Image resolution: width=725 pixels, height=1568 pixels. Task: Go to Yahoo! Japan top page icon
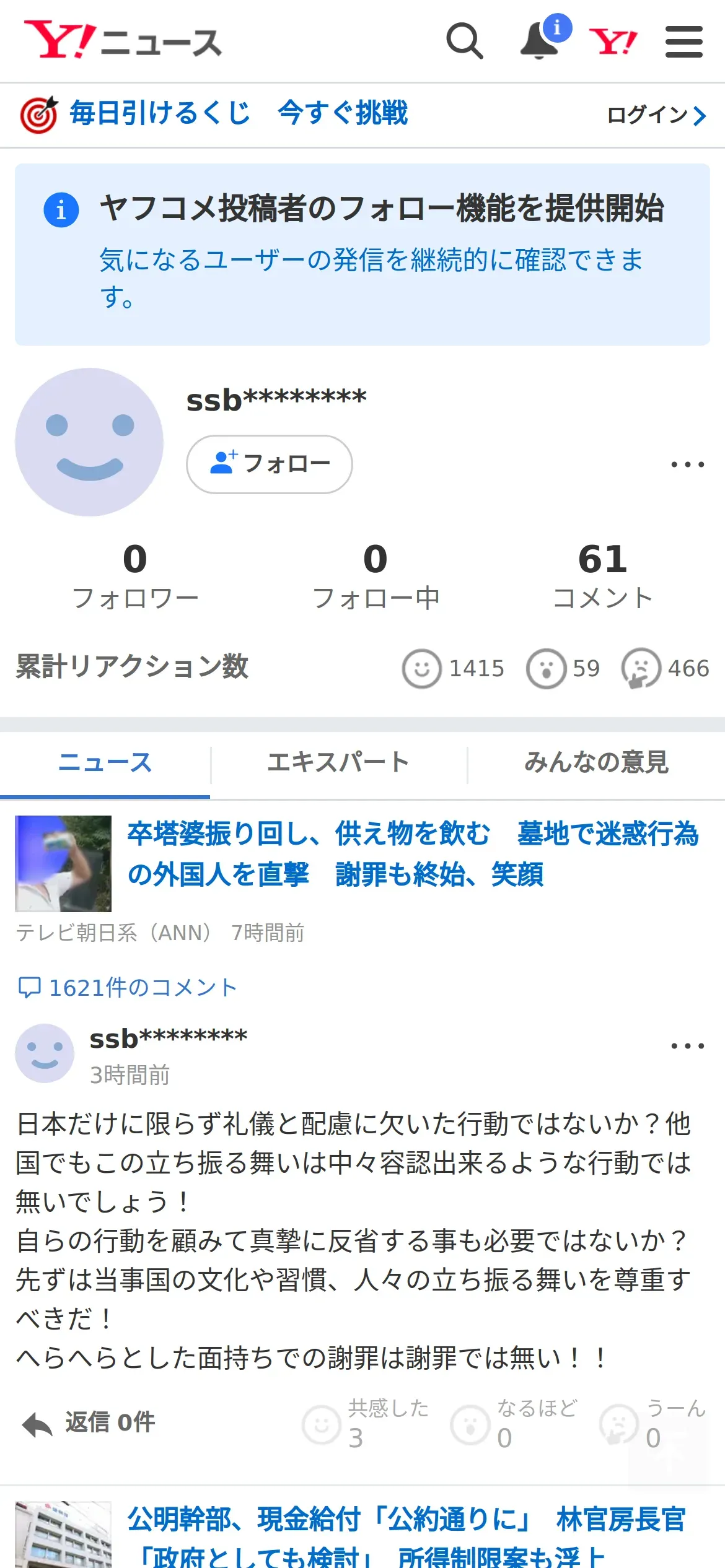pyautogui.click(x=612, y=42)
